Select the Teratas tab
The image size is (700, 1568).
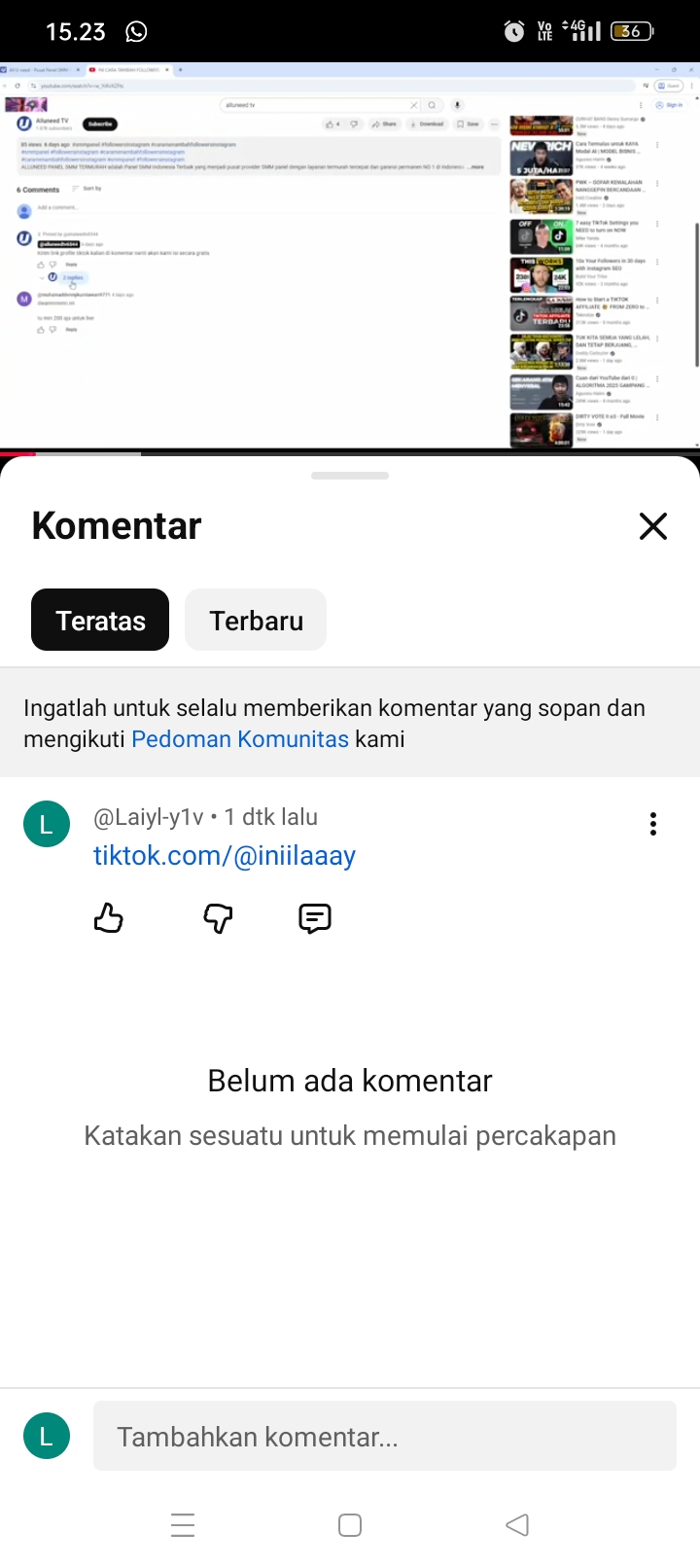point(100,621)
